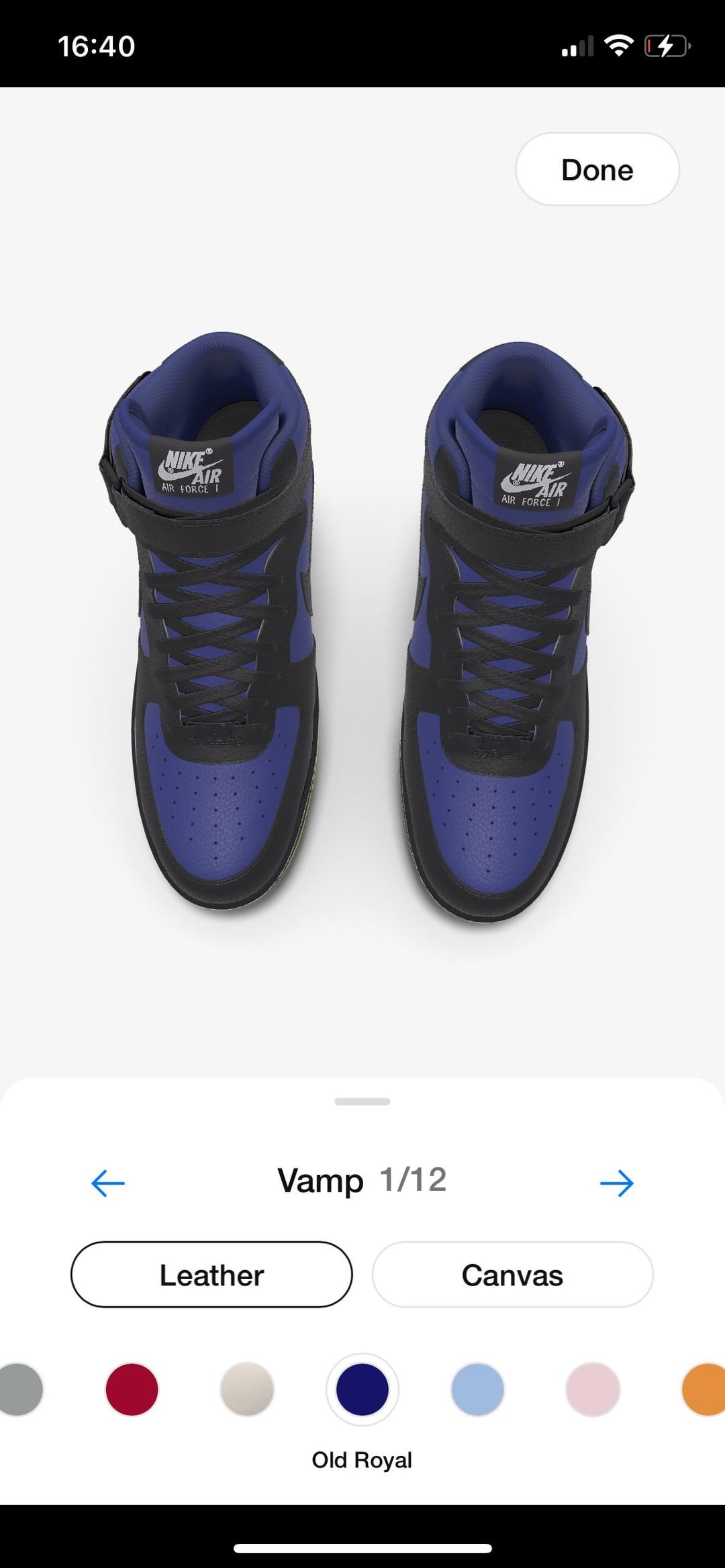The image size is (725, 1568).
Task: Choose the gray color swatch
Action: click(20, 1390)
